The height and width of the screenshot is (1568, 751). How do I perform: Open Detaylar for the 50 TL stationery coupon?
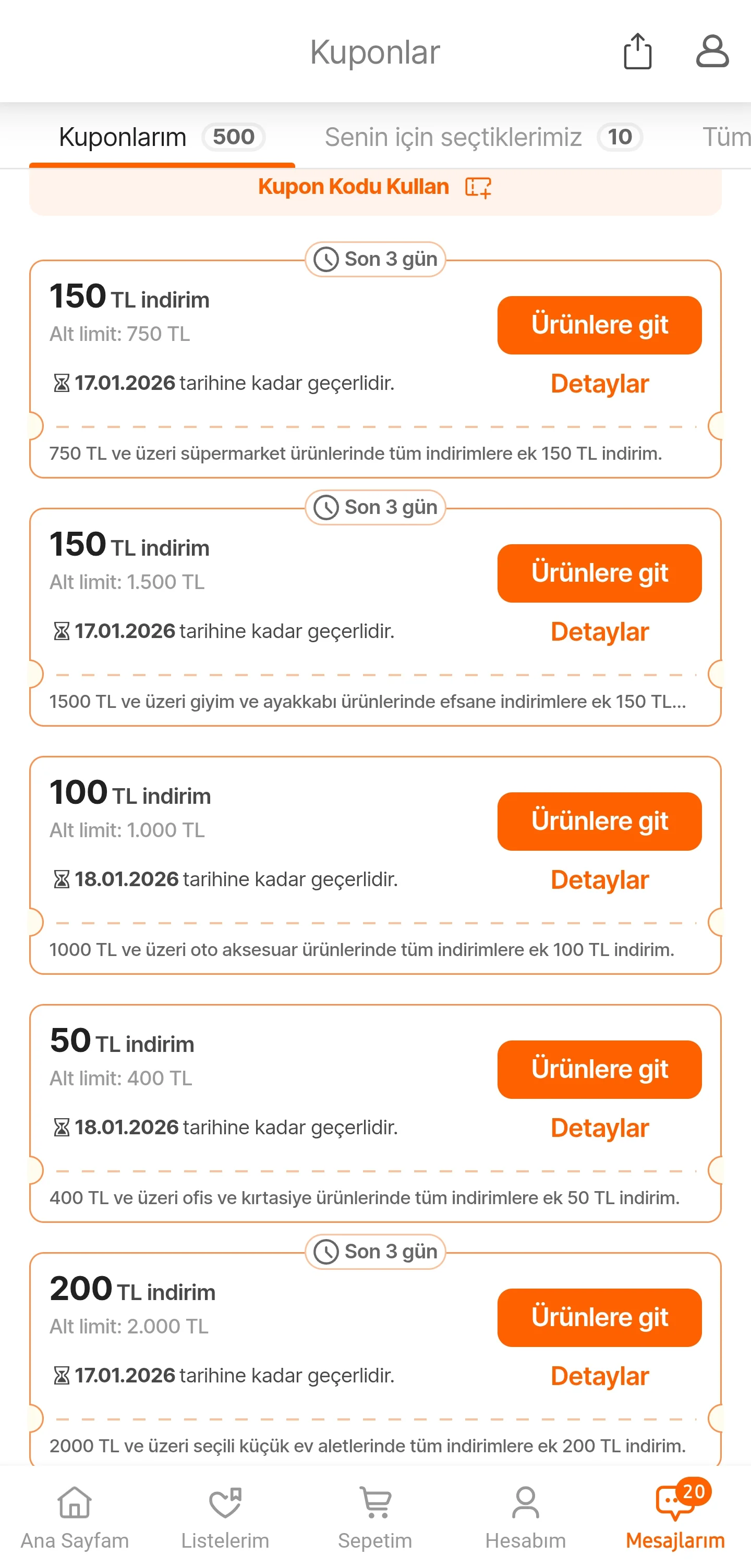click(599, 1128)
